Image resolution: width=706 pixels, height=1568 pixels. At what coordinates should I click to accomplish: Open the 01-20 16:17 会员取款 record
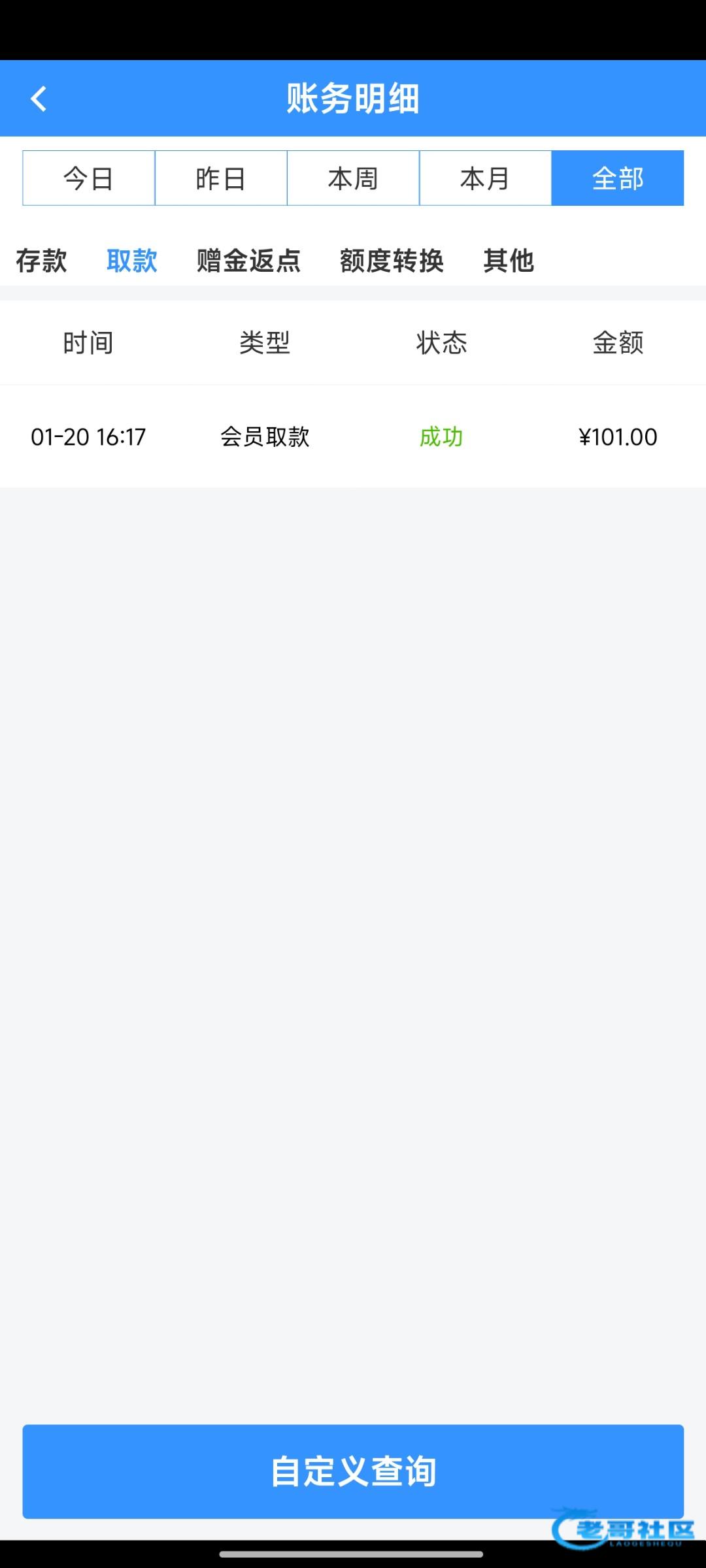[353, 436]
